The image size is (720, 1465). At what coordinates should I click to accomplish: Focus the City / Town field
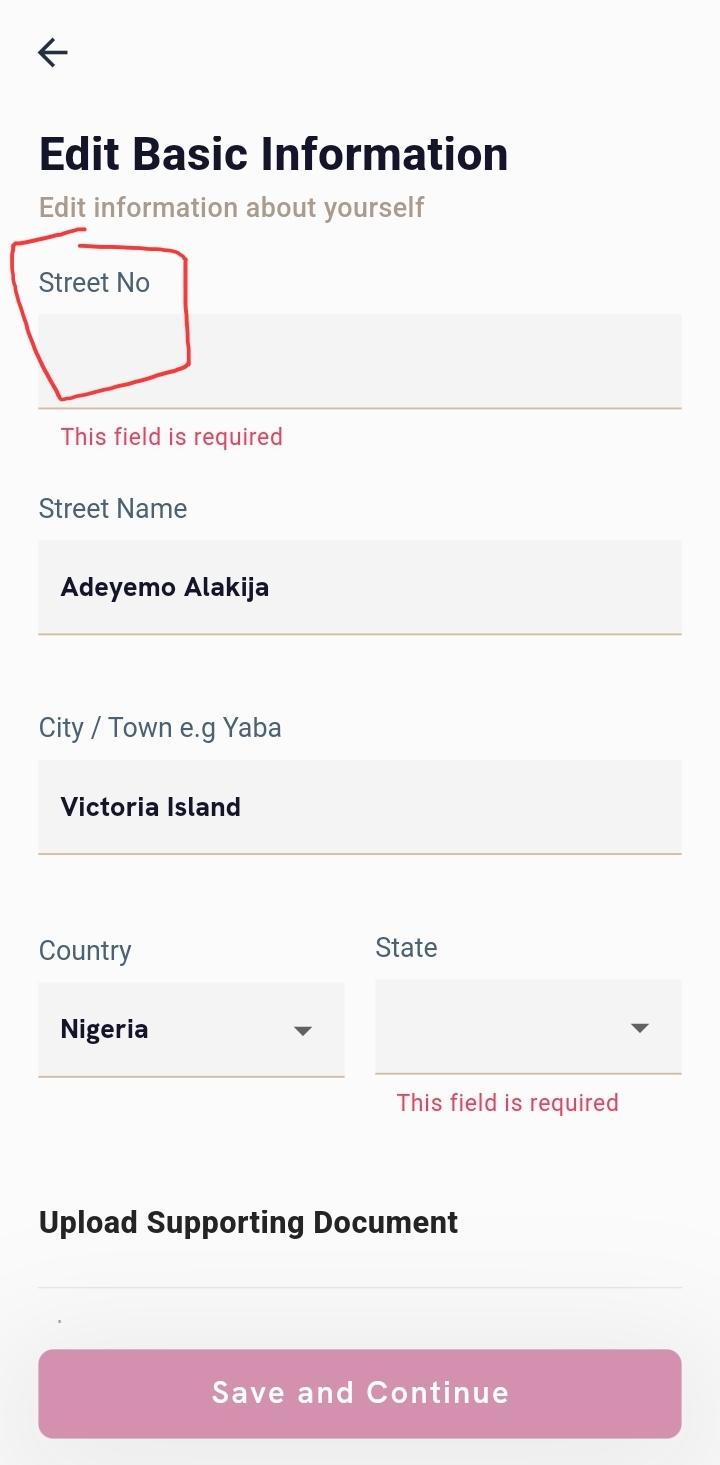pos(360,807)
